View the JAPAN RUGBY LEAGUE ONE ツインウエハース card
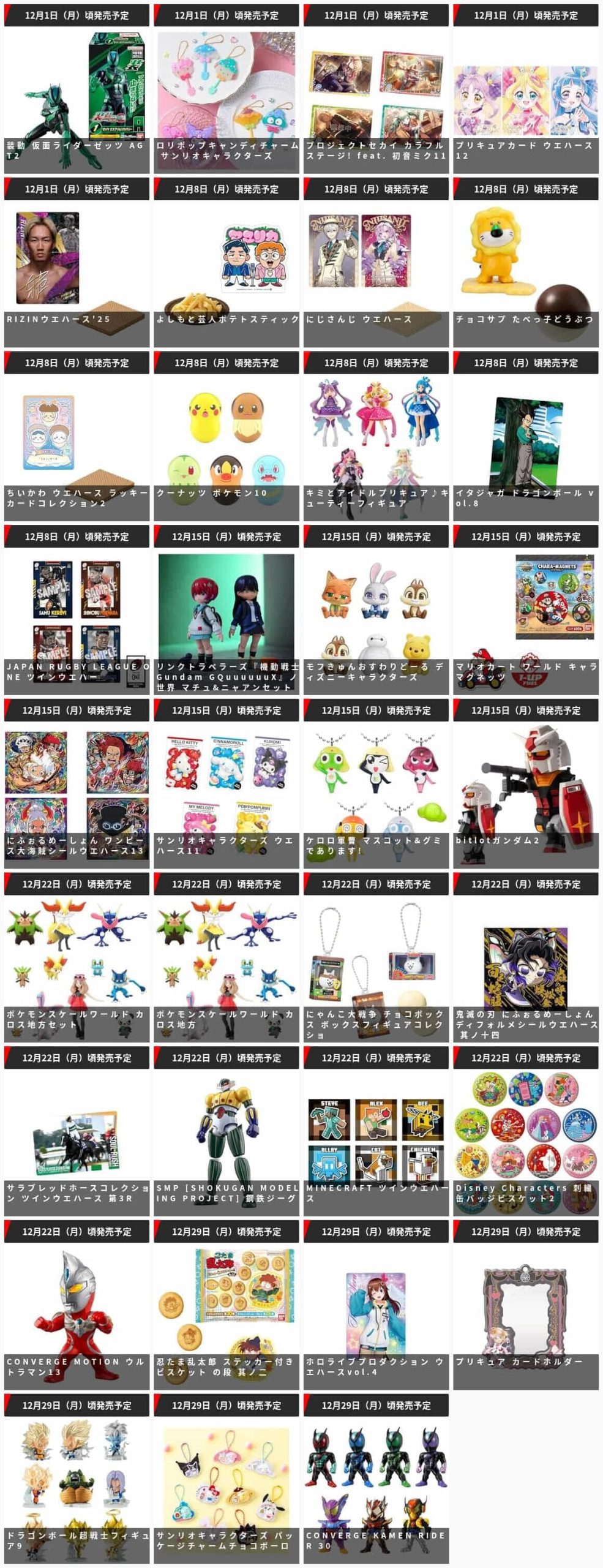 [x=77, y=620]
